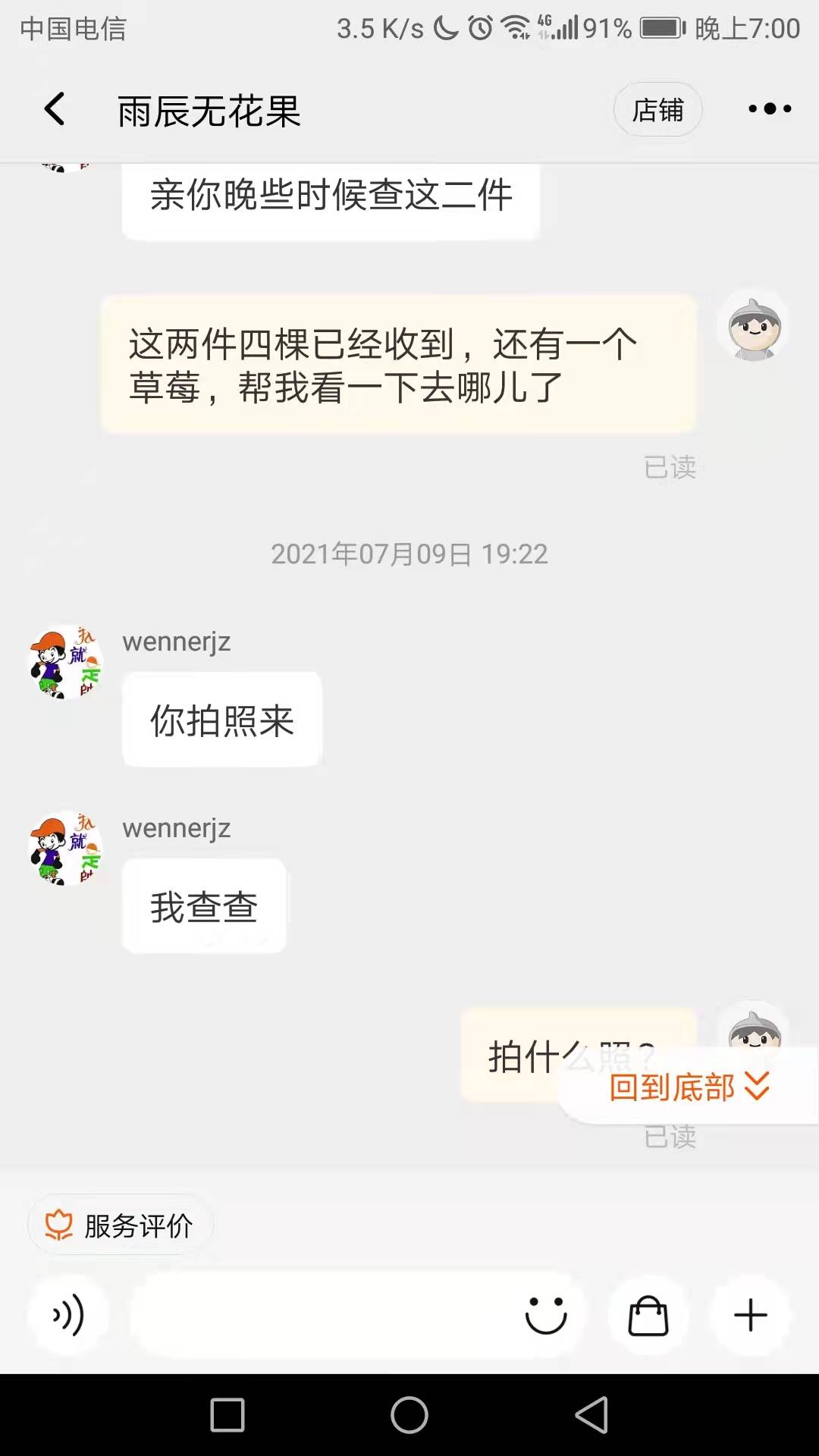This screenshot has height=1456, width=819.
Task: Open the 店铺 store page
Action: click(657, 110)
